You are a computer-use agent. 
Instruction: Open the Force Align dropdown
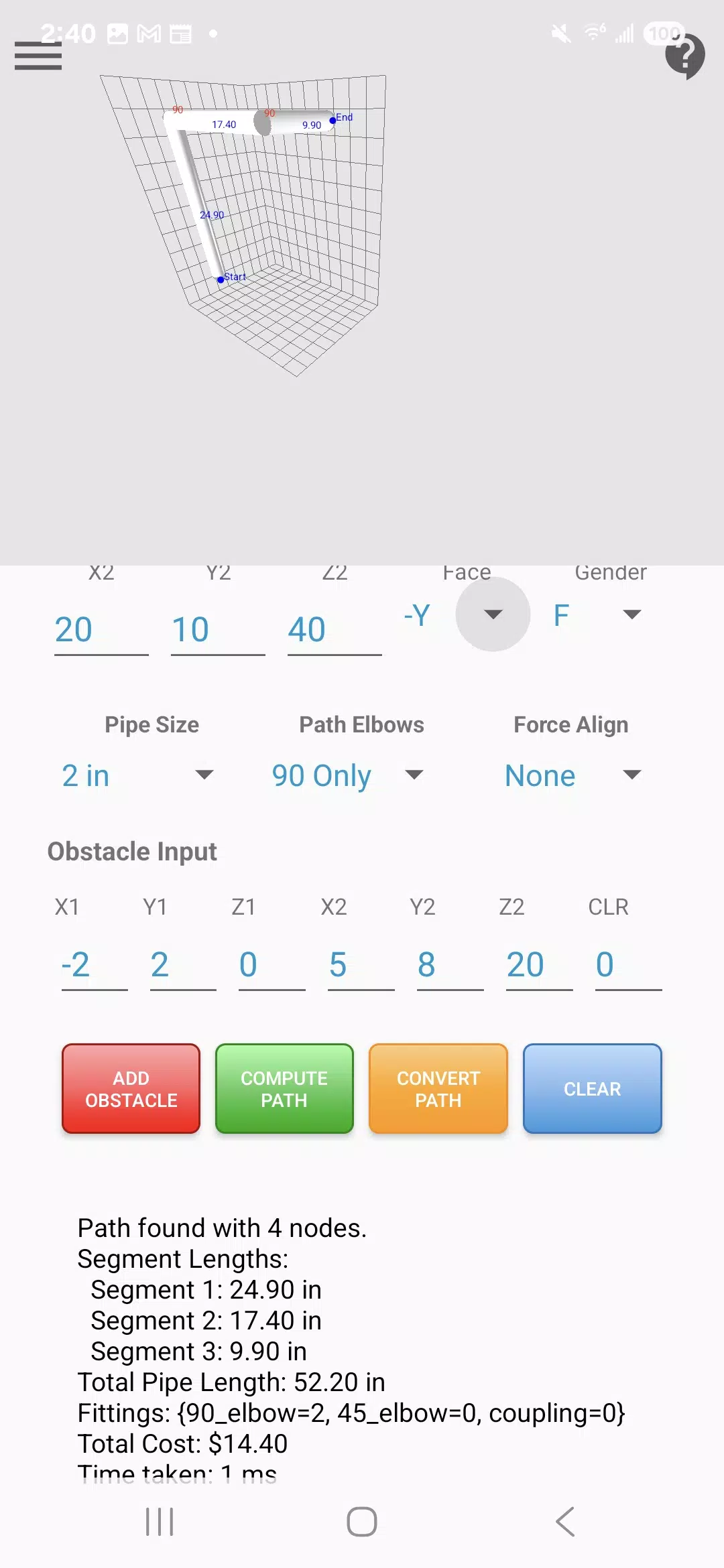572,775
